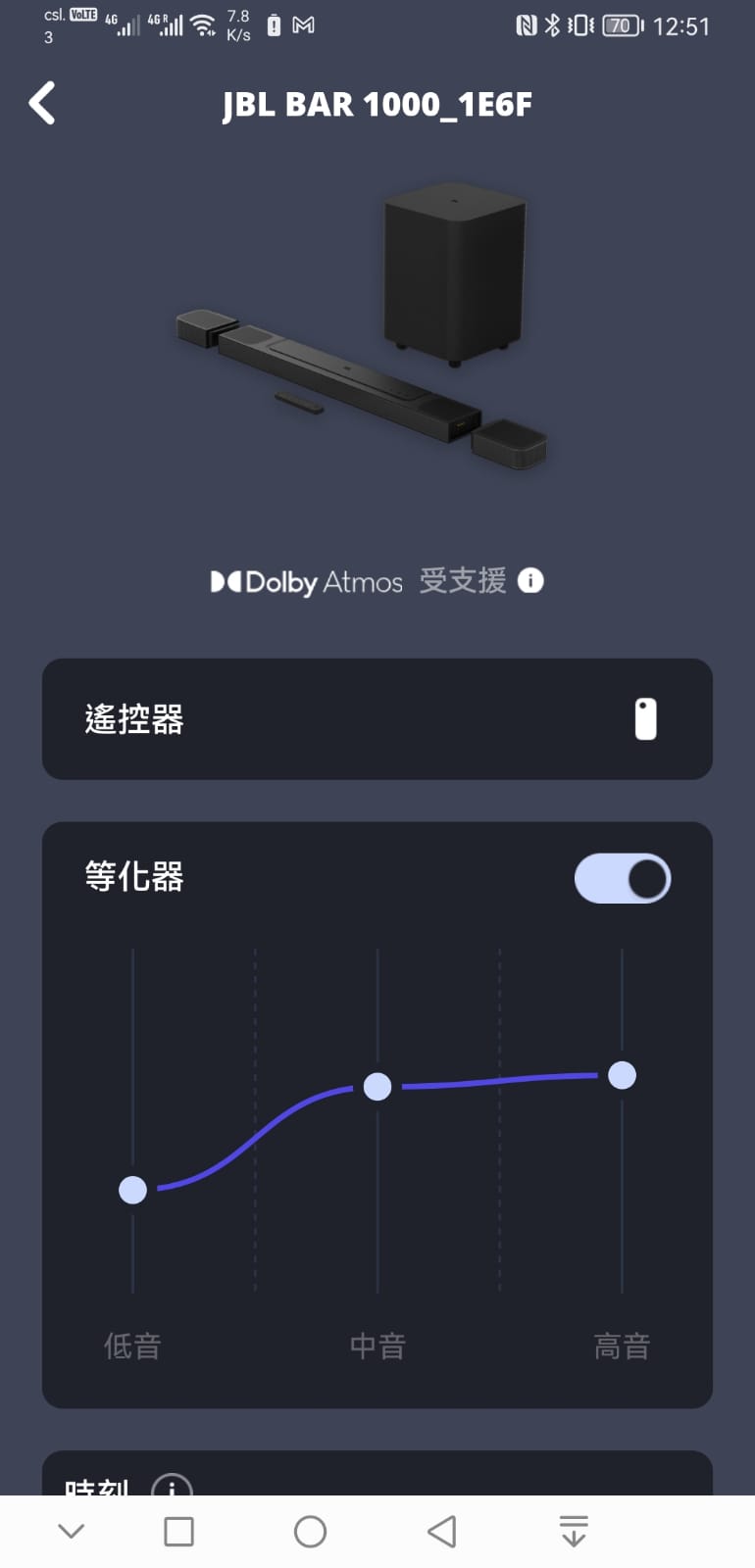Tap system back triangle button
The width and height of the screenshot is (755, 1568).
click(442, 1532)
